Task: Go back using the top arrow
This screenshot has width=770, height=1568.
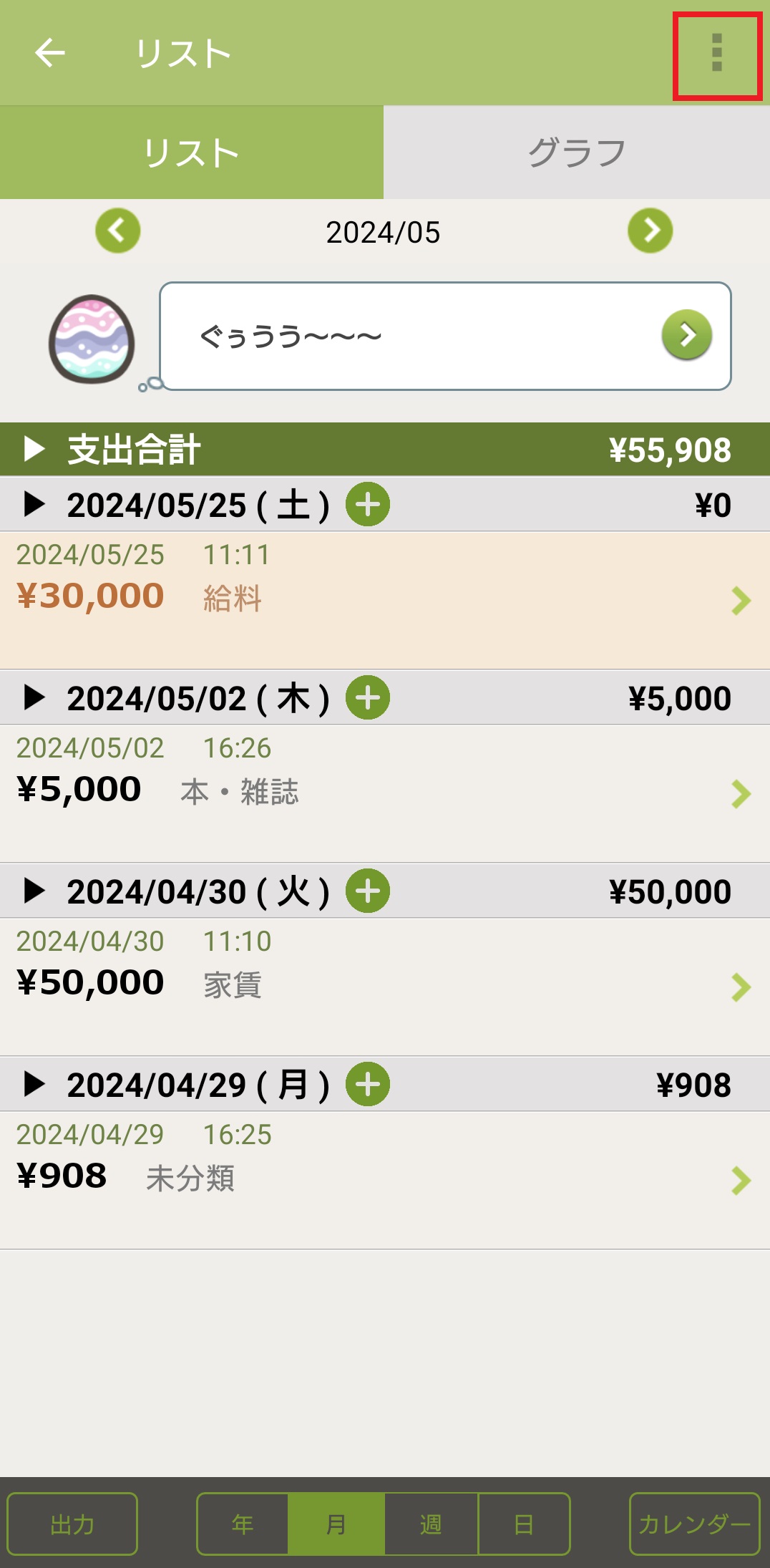Action: 50,53
